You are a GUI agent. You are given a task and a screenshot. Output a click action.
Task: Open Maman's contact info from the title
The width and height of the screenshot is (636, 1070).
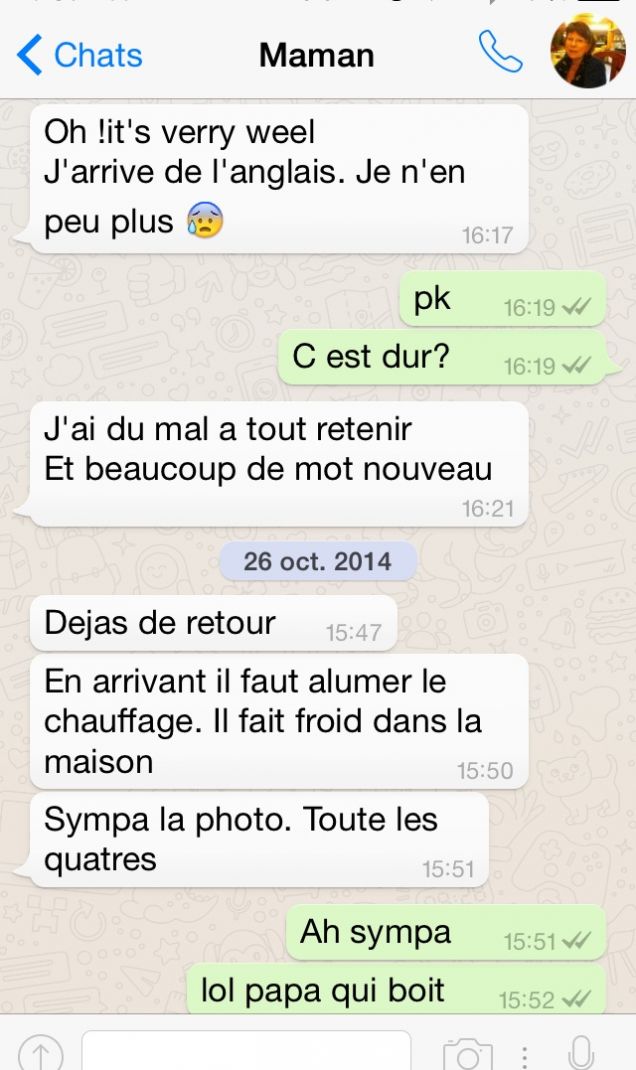click(x=316, y=55)
